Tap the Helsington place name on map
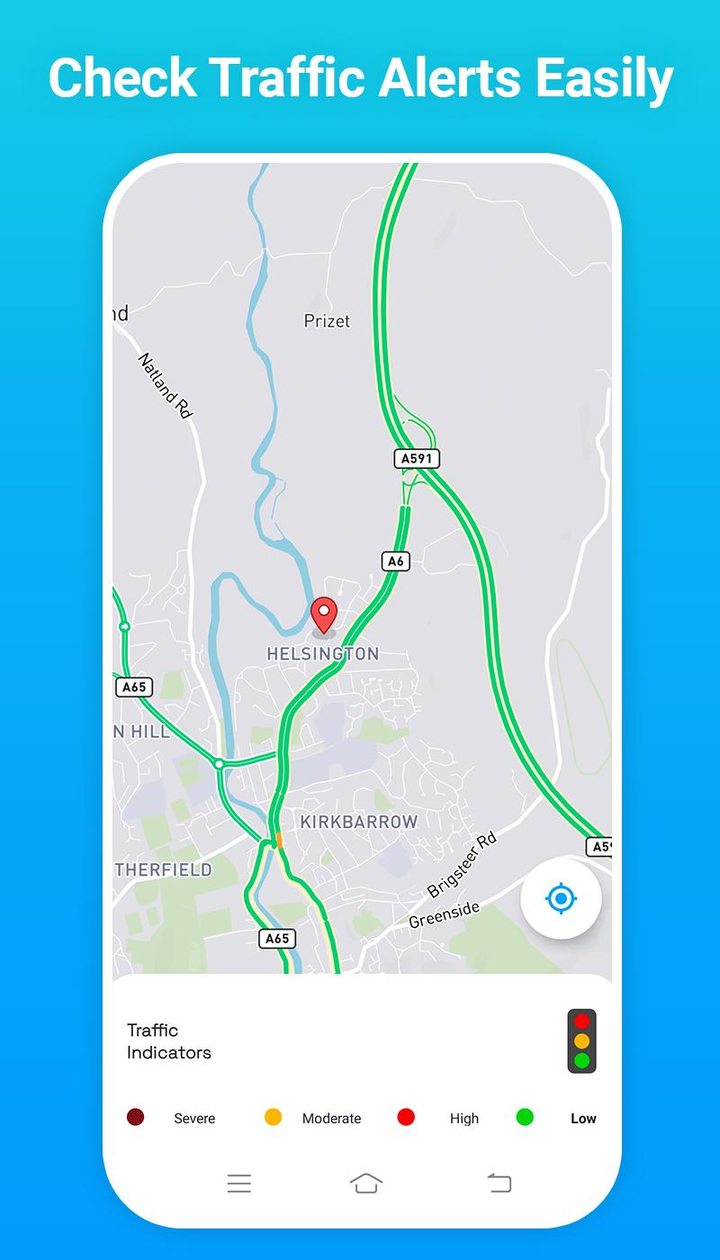 [322, 653]
